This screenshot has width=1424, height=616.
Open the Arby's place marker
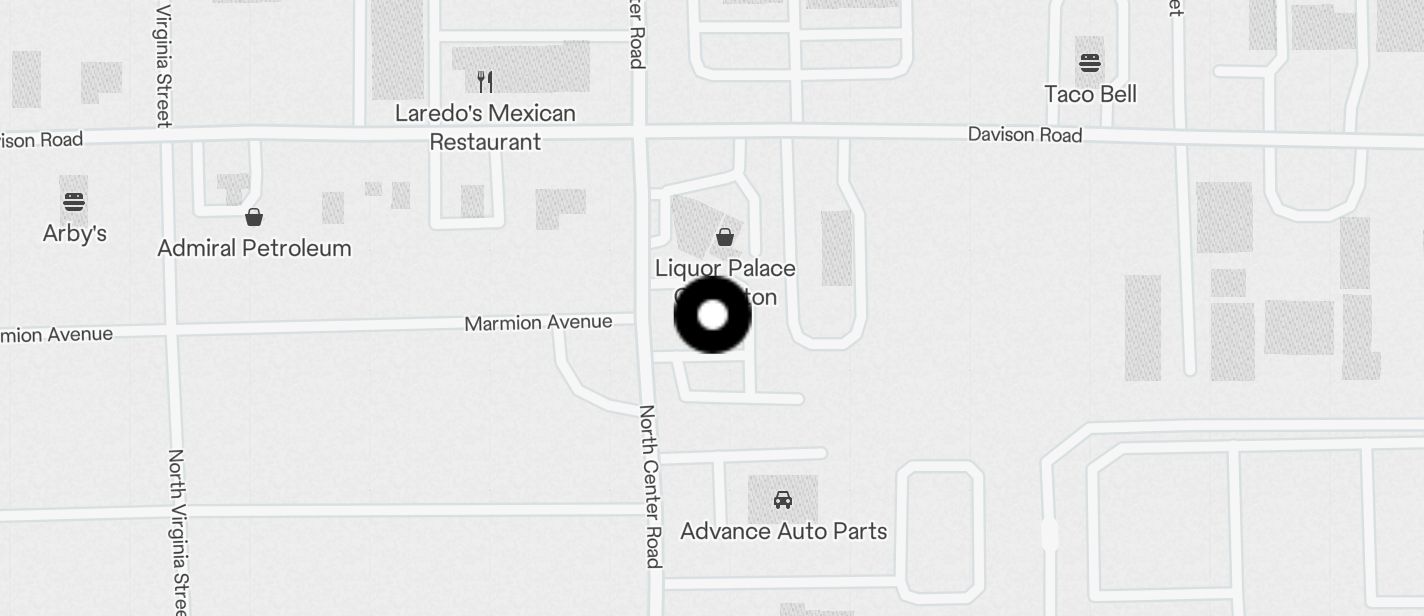click(74, 202)
